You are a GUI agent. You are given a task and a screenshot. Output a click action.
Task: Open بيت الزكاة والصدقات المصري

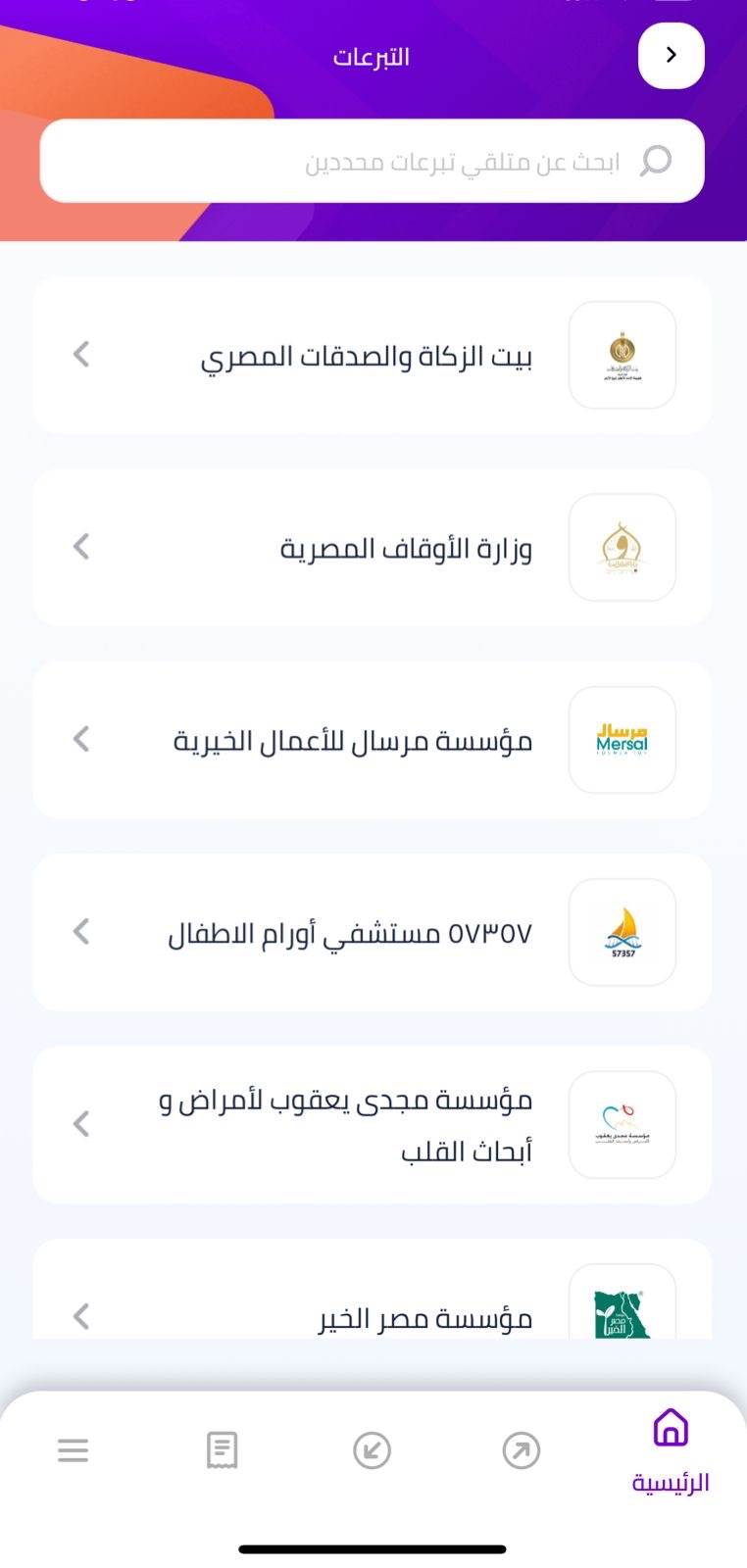point(372,355)
